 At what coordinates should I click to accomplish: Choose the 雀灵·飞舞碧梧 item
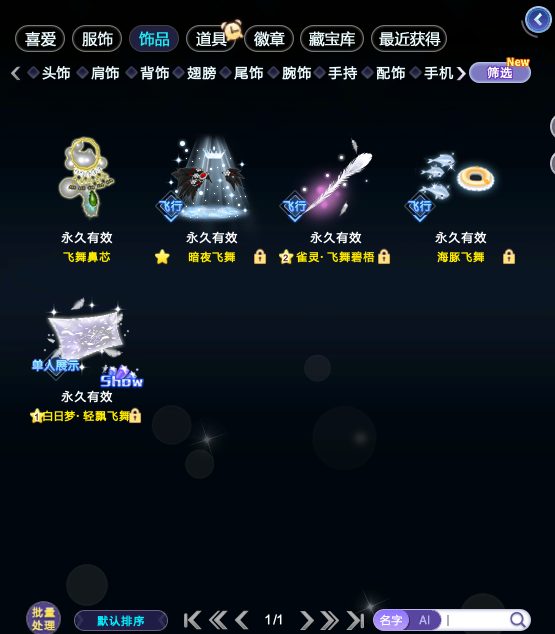[x=335, y=200]
